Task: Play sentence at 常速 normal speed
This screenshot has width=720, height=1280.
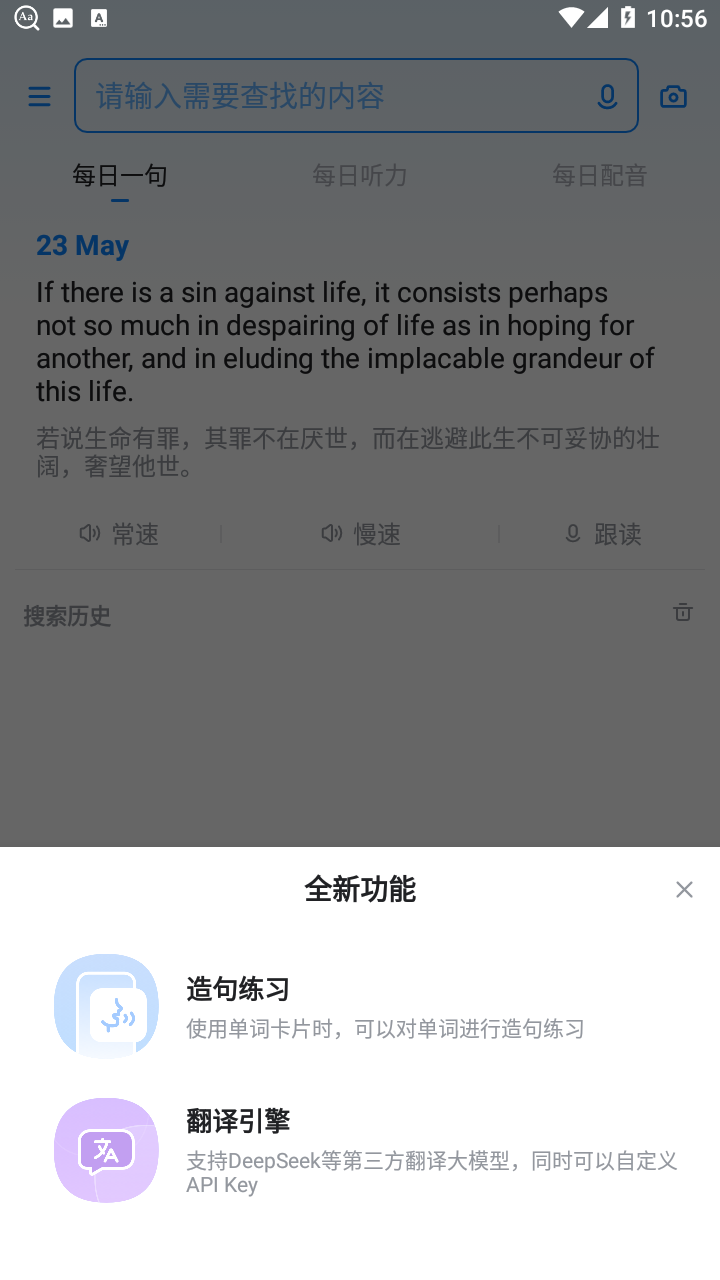Action: pos(119,534)
